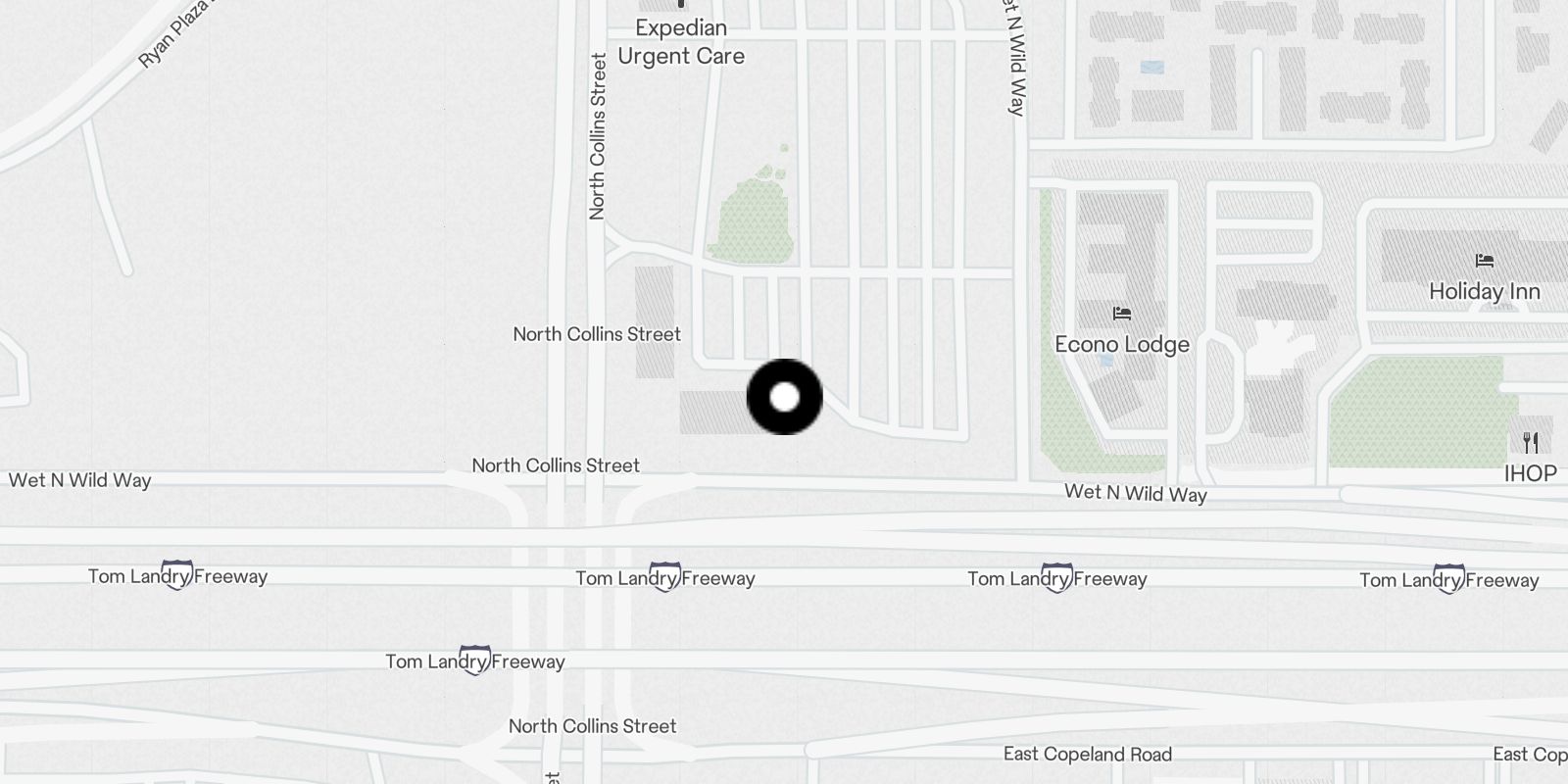Select the Holiday Inn hotel marker
Image resolution: width=1568 pixels, height=784 pixels.
tap(1484, 262)
